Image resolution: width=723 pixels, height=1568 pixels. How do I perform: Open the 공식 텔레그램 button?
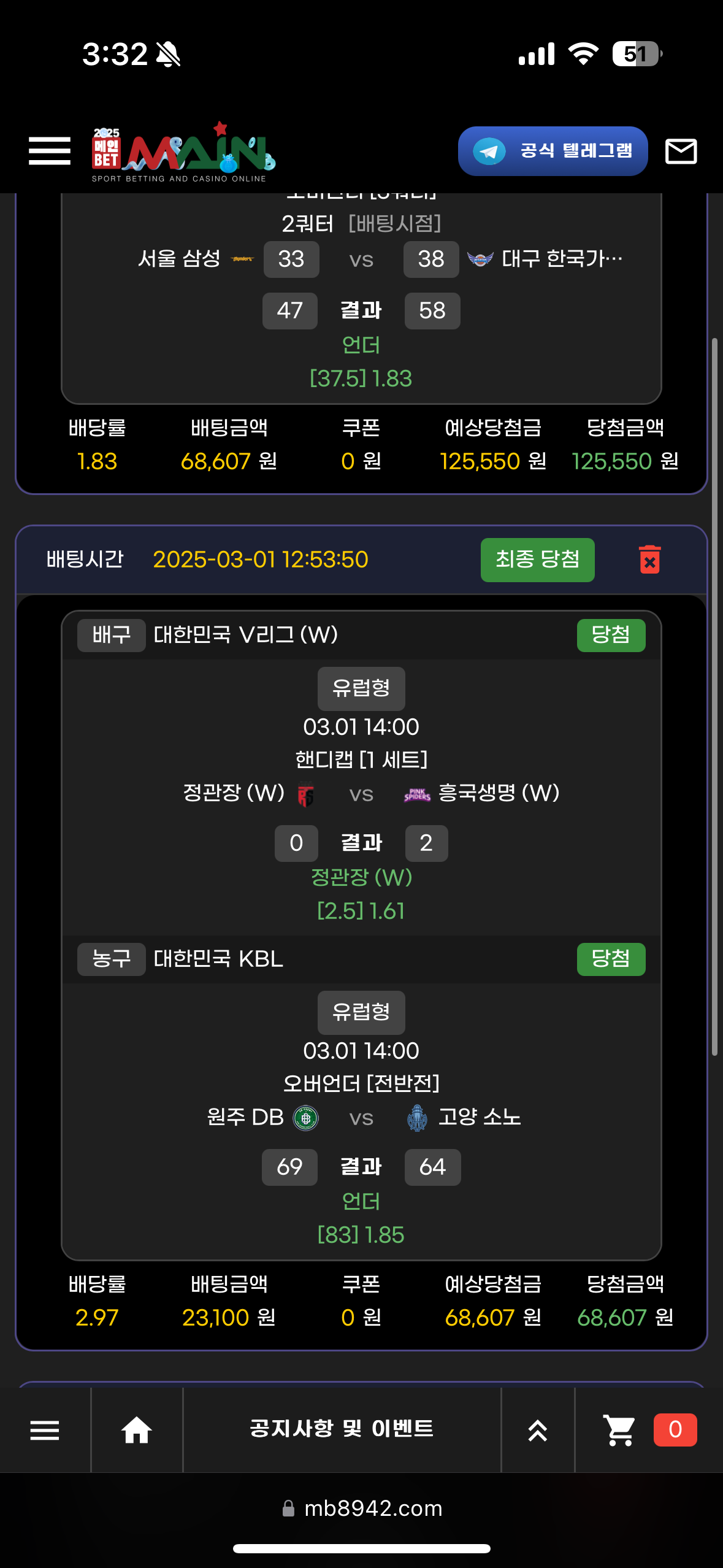553,151
